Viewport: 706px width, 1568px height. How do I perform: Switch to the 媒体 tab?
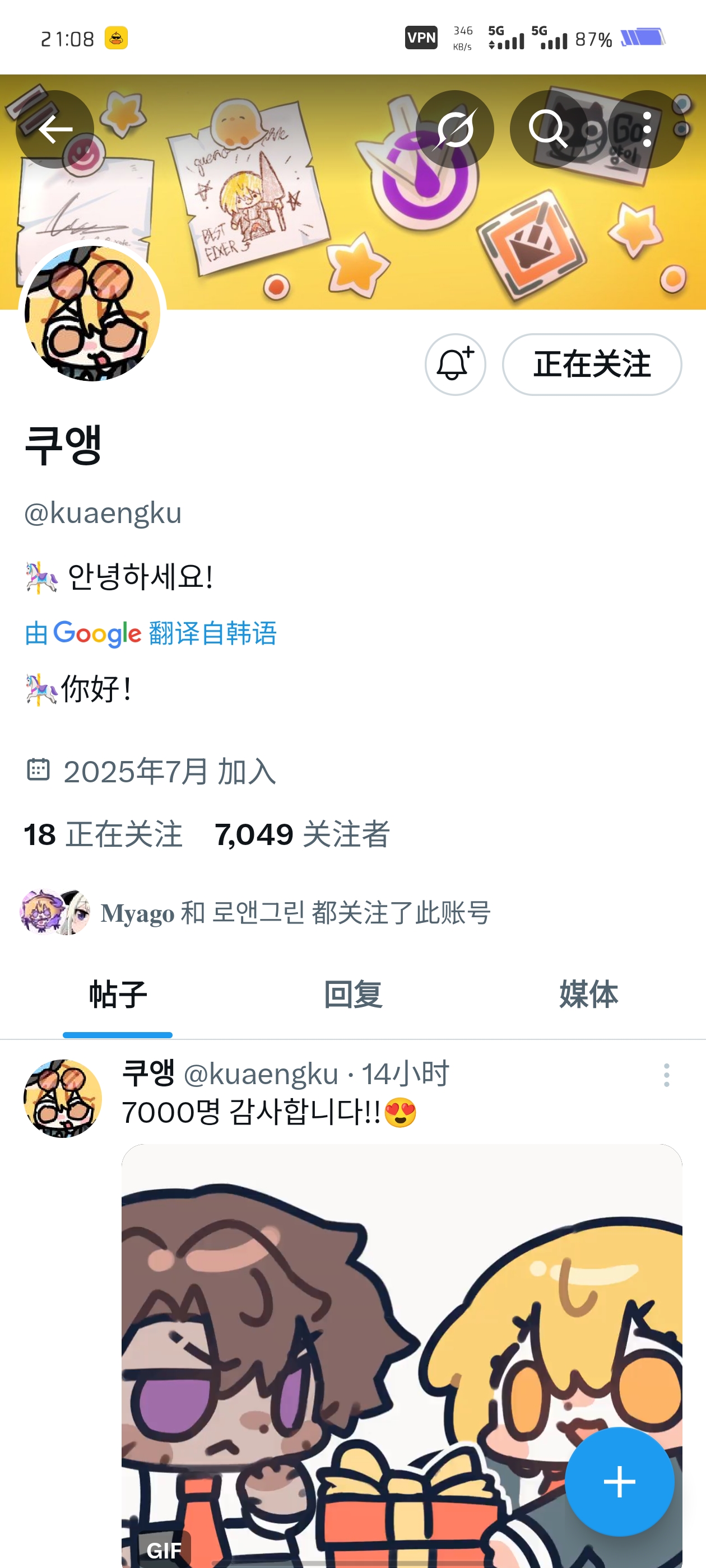(x=588, y=995)
